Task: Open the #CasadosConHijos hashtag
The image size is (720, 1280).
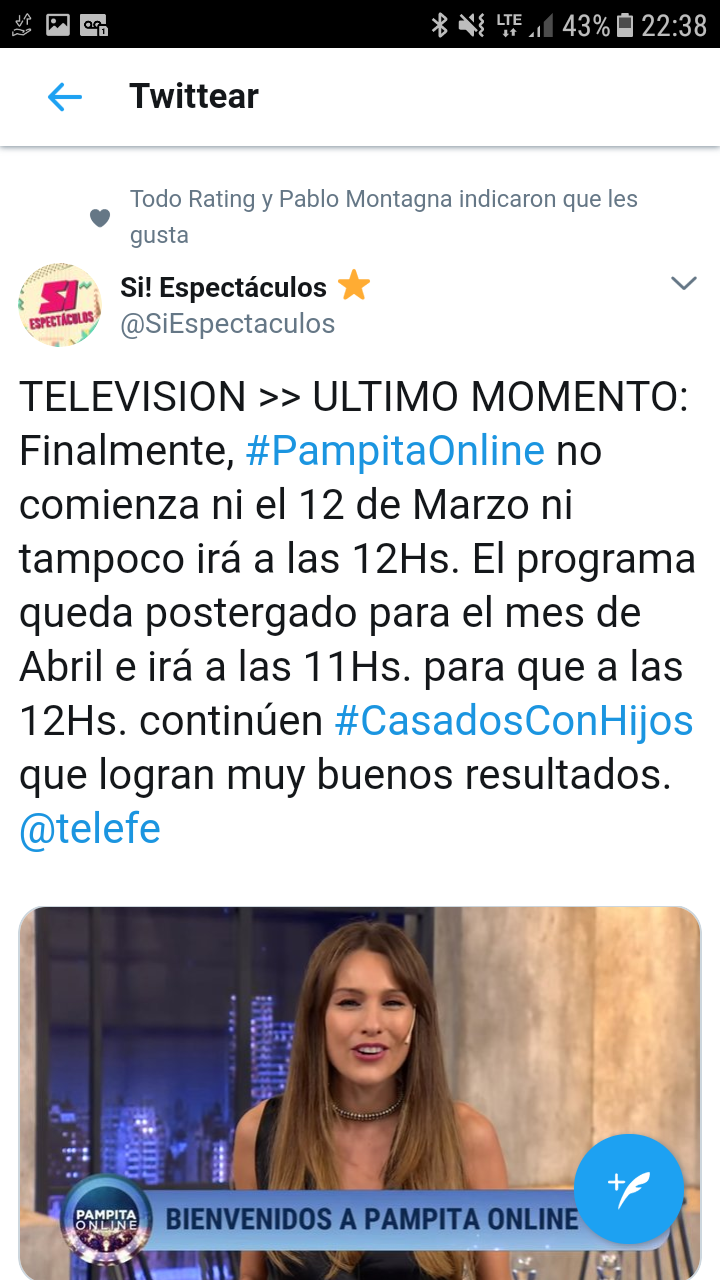Action: [514, 721]
